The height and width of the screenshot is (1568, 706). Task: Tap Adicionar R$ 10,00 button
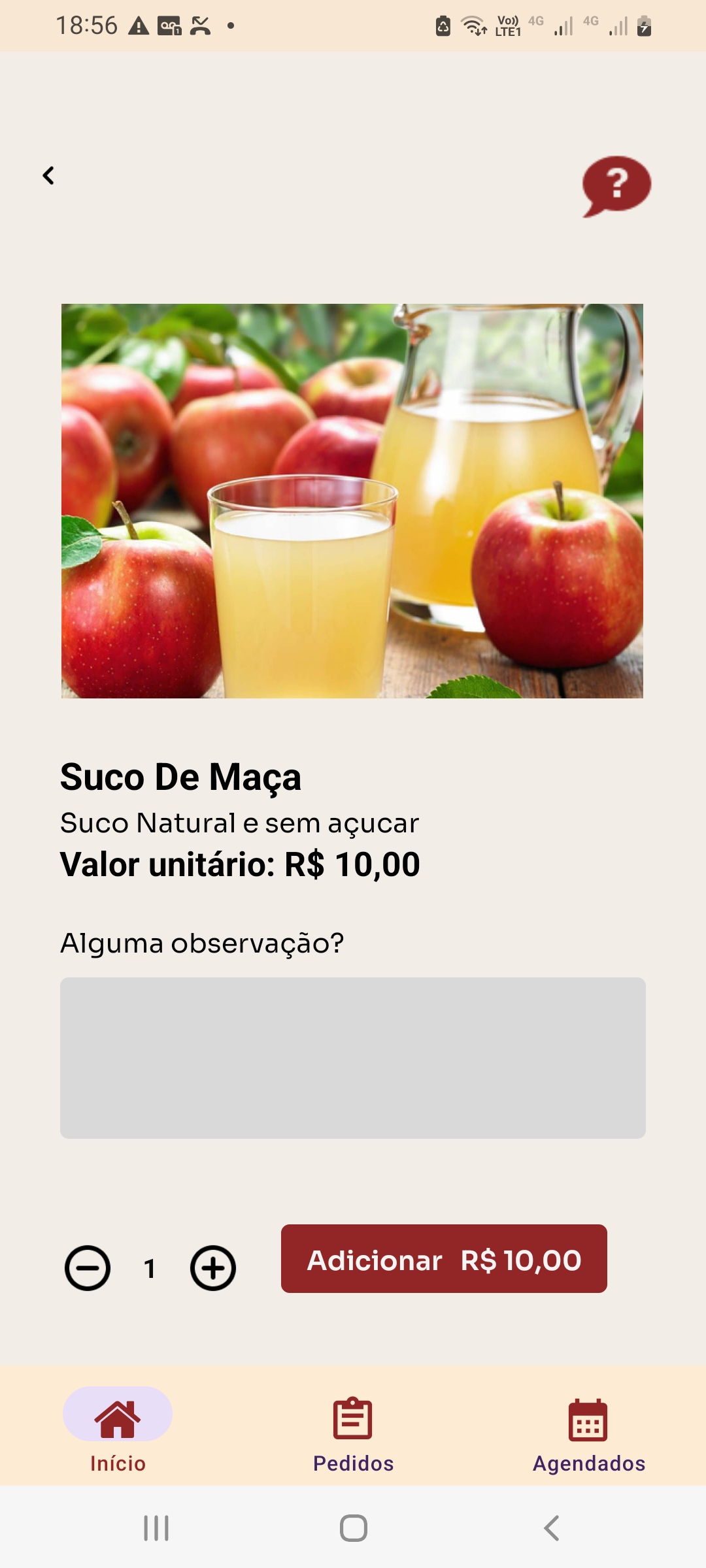[444, 1259]
